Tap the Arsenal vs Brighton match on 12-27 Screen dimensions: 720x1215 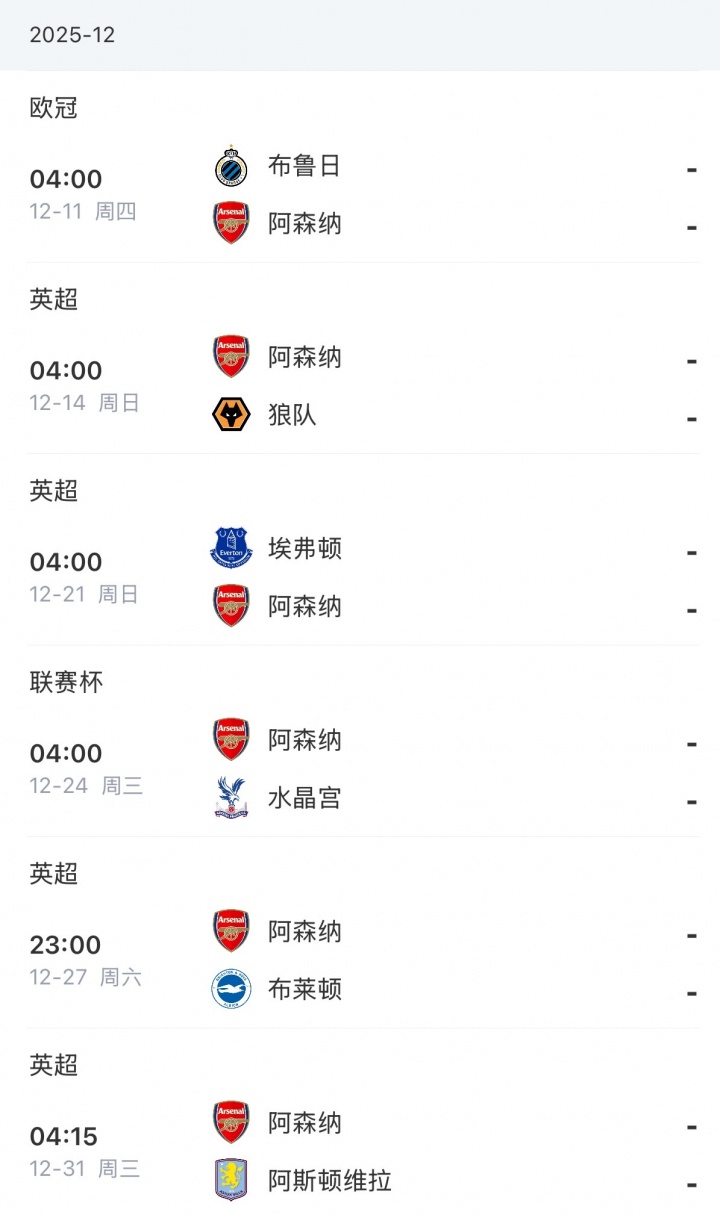tap(360, 961)
